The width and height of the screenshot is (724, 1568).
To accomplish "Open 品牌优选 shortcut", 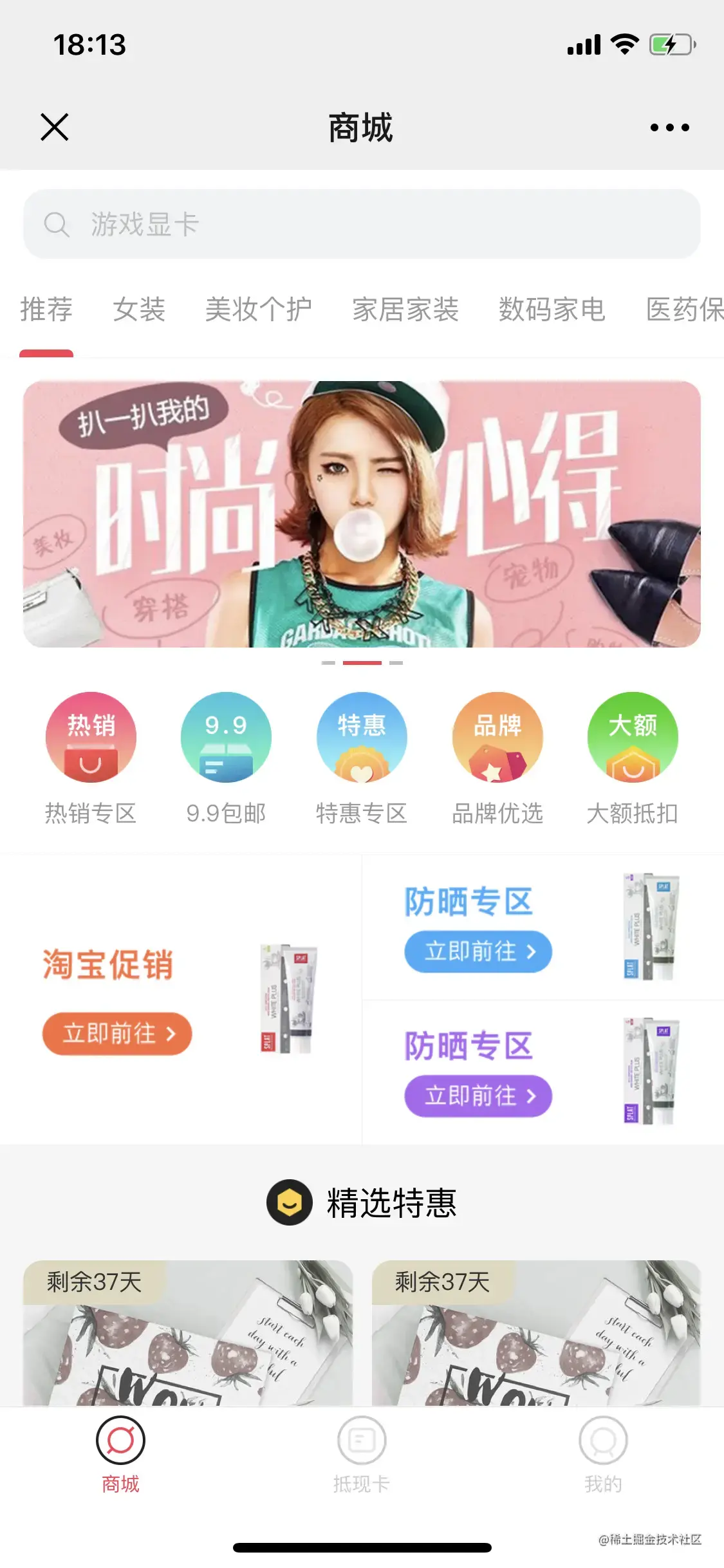I will (497, 758).
